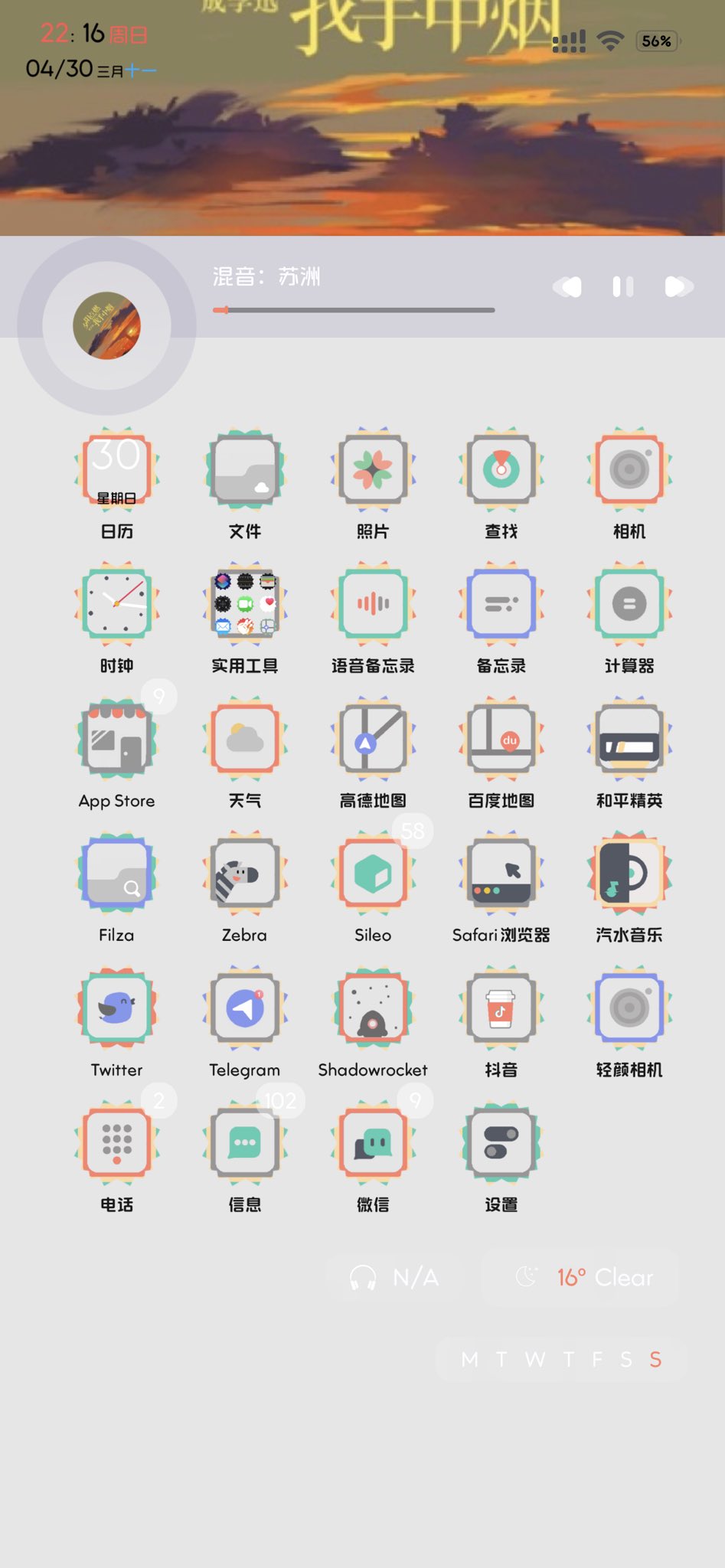Open the App Store
The width and height of the screenshot is (725, 1568).
click(117, 739)
